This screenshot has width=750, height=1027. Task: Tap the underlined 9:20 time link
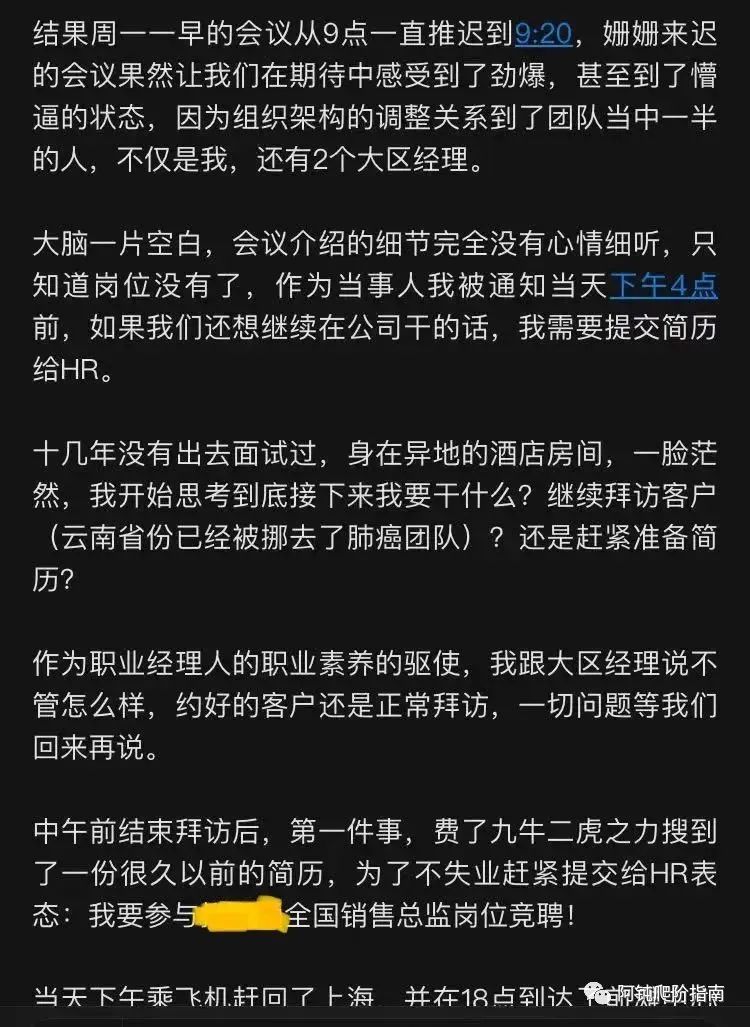pyautogui.click(x=543, y=36)
